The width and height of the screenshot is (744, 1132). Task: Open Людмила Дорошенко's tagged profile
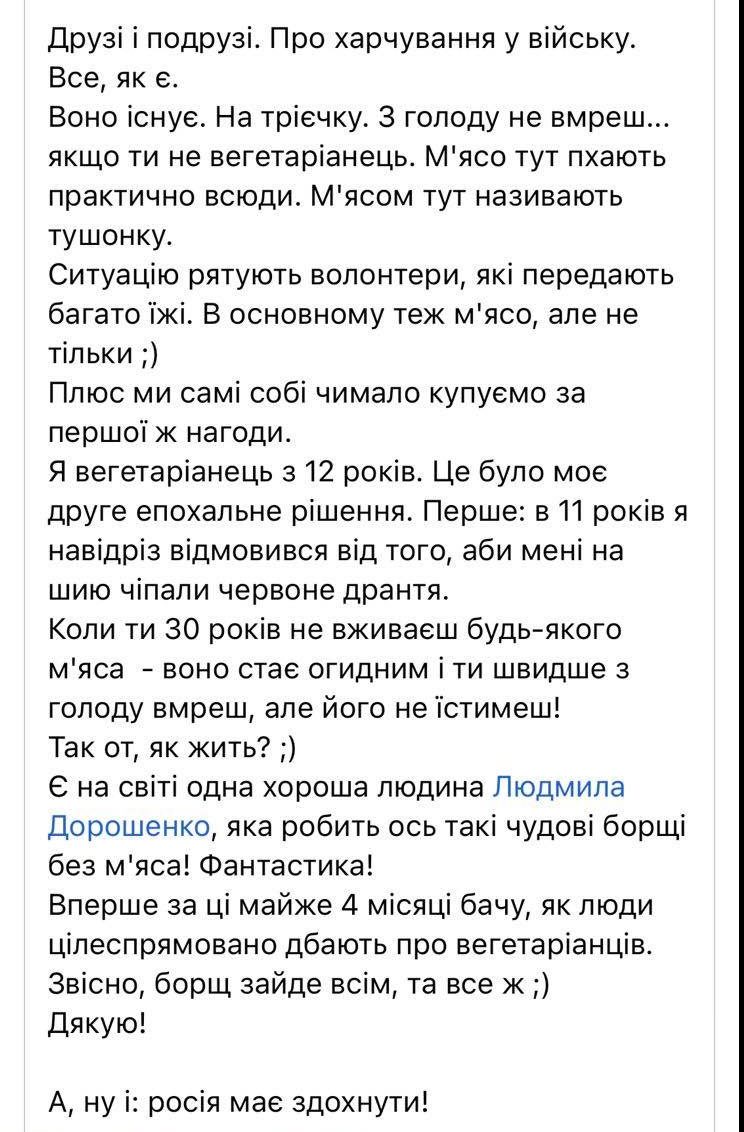click(559, 787)
